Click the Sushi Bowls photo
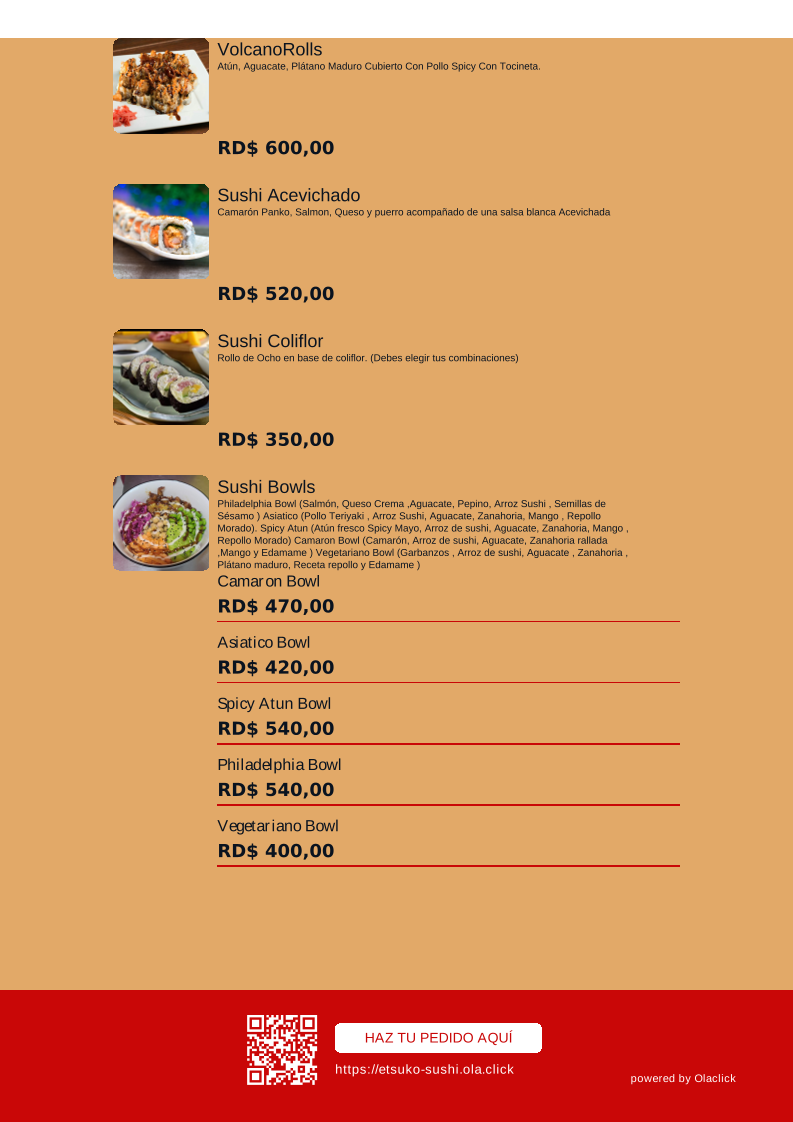This screenshot has height=1122, width=793. click(161, 523)
